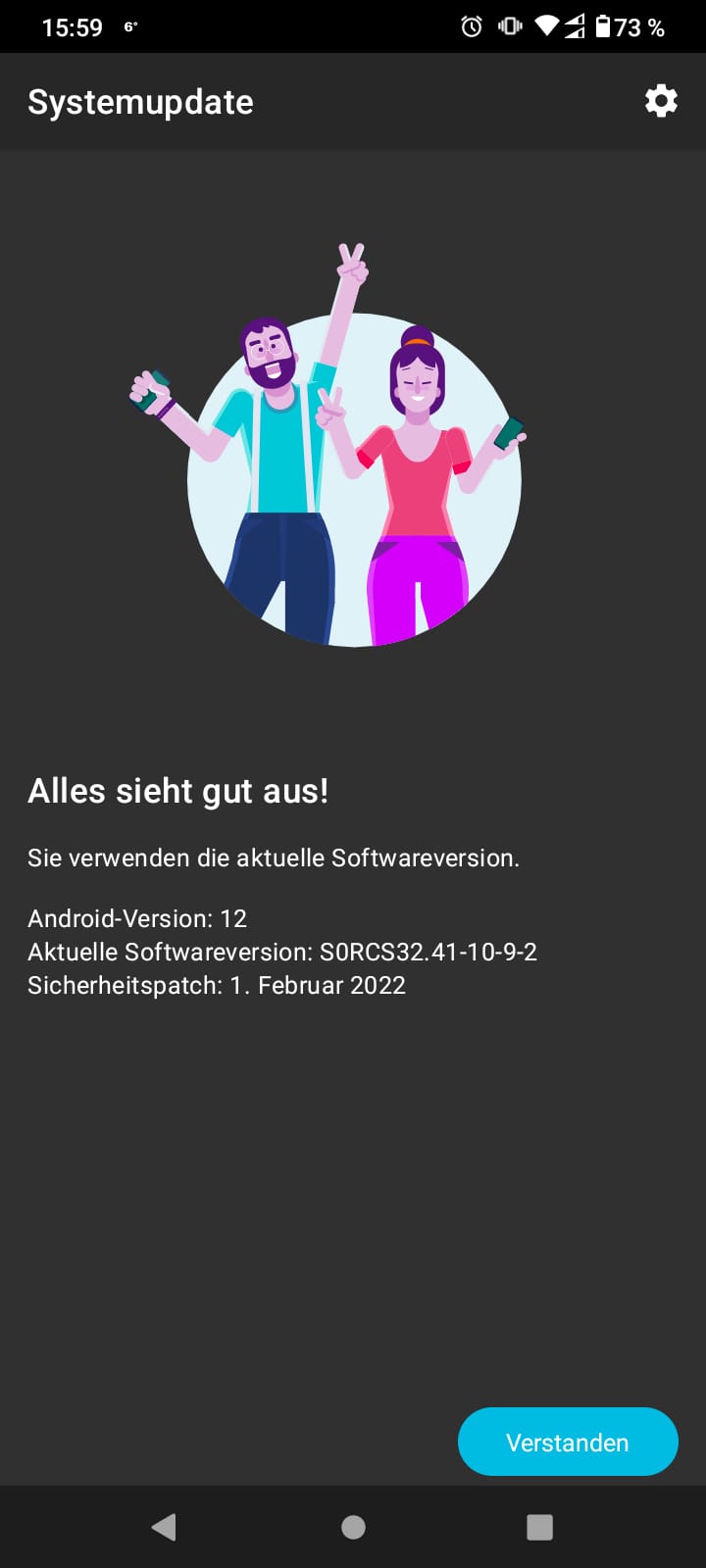706x1568 pixels.
Task: Go to the home screen
Action: click(x=353, y=1526)
